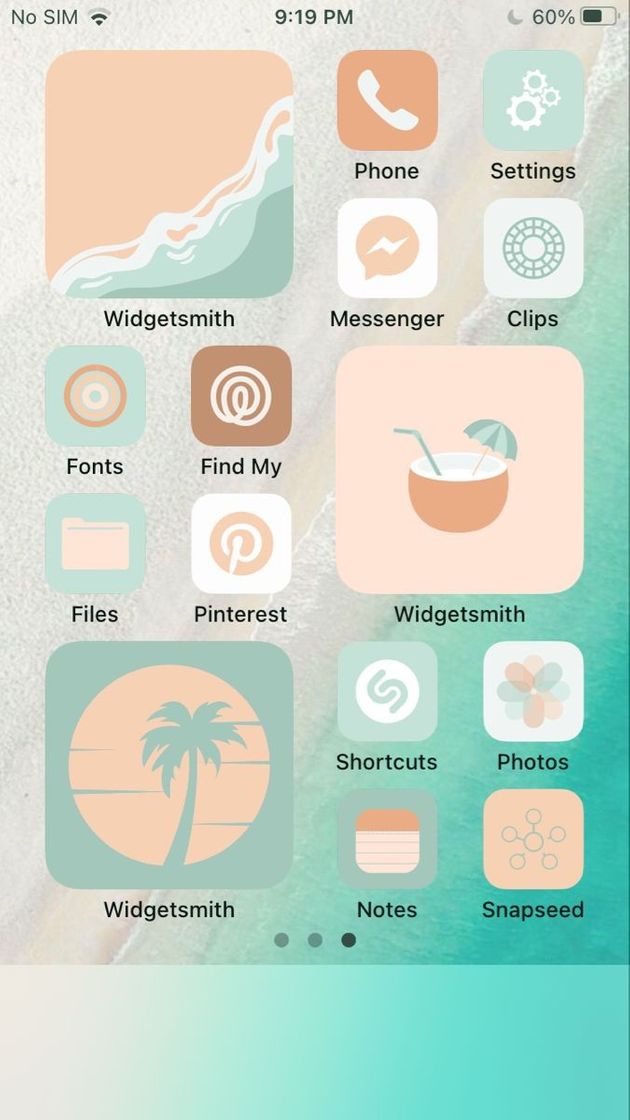This screenshot has width=630, height=1120.
Task: Open the Phone app
Action: click(x=387, y=100)
